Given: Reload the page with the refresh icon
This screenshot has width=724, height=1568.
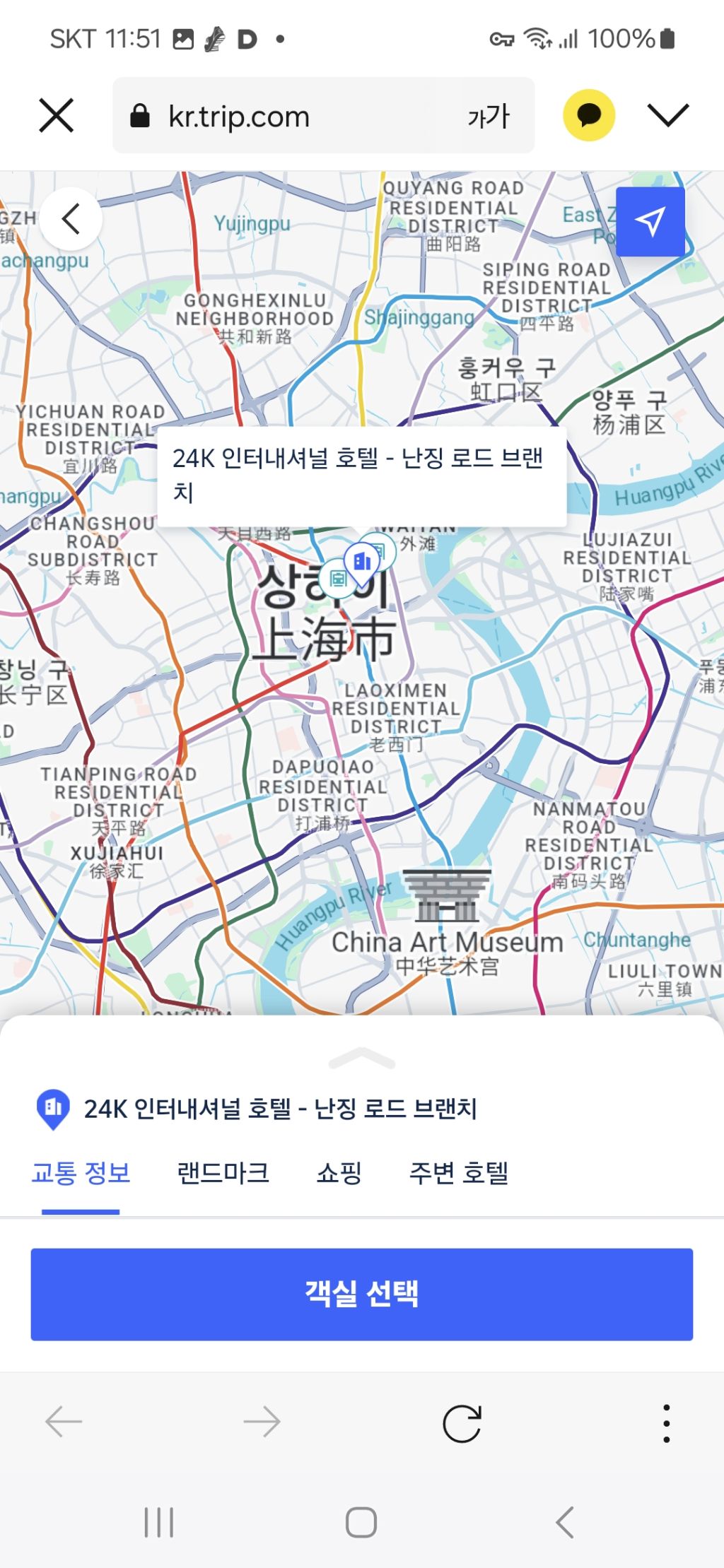Looking at the screenshot, I should pyautogui.click(x=462, y=1422).
